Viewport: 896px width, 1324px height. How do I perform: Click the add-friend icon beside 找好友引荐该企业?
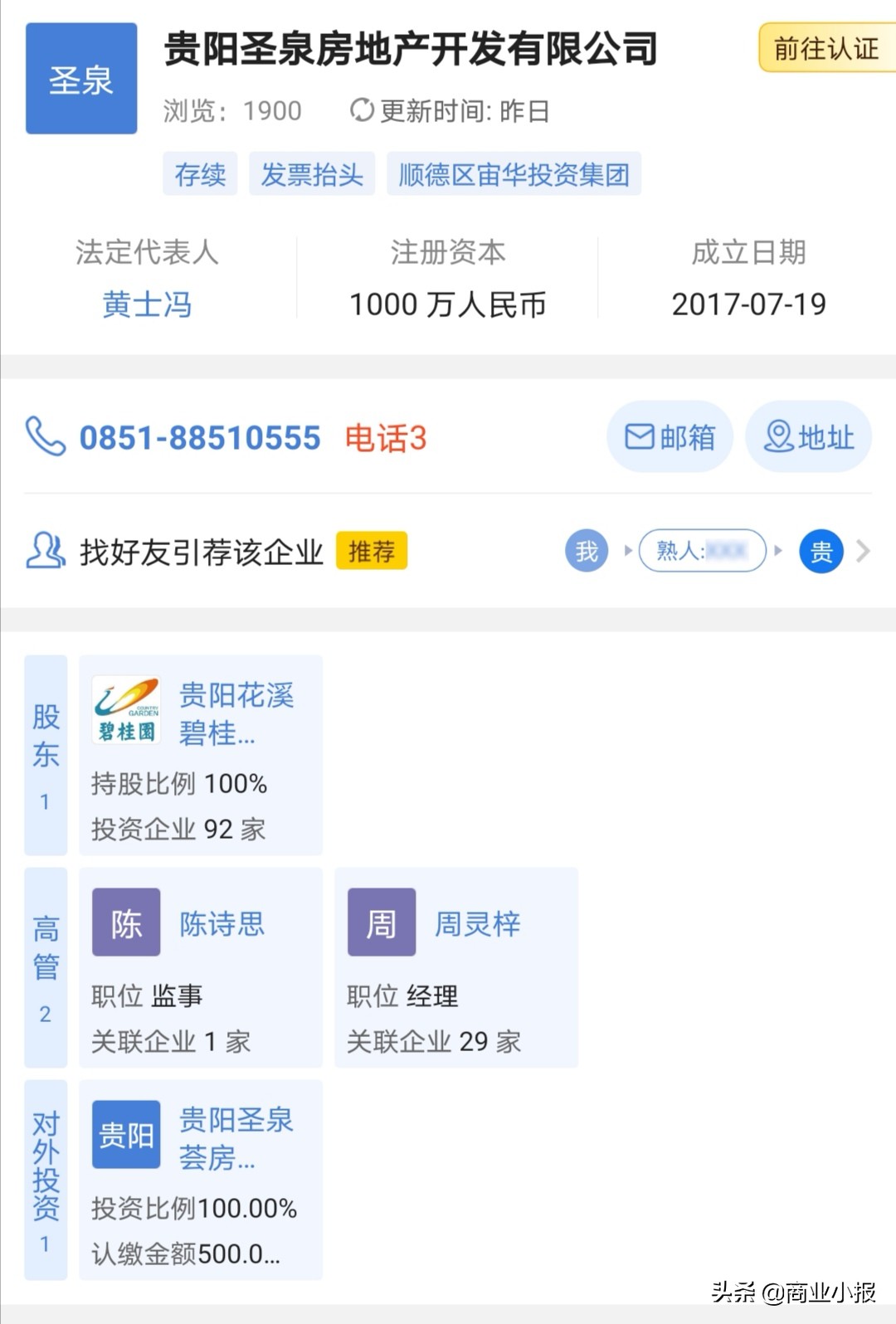pos(44,550)
